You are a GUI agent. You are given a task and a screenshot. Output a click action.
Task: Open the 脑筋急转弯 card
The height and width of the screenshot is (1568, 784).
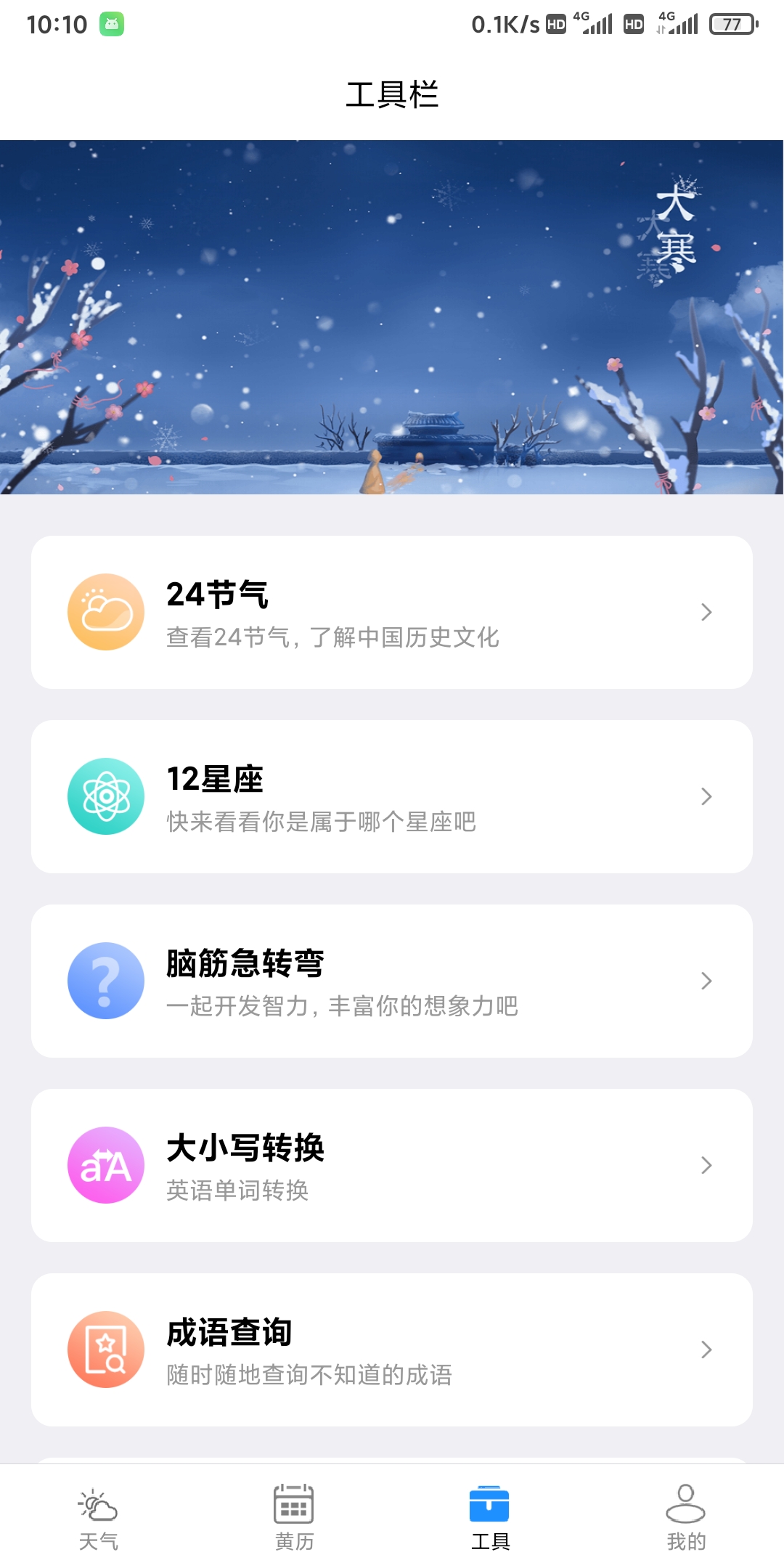click(x=392, y=980)
